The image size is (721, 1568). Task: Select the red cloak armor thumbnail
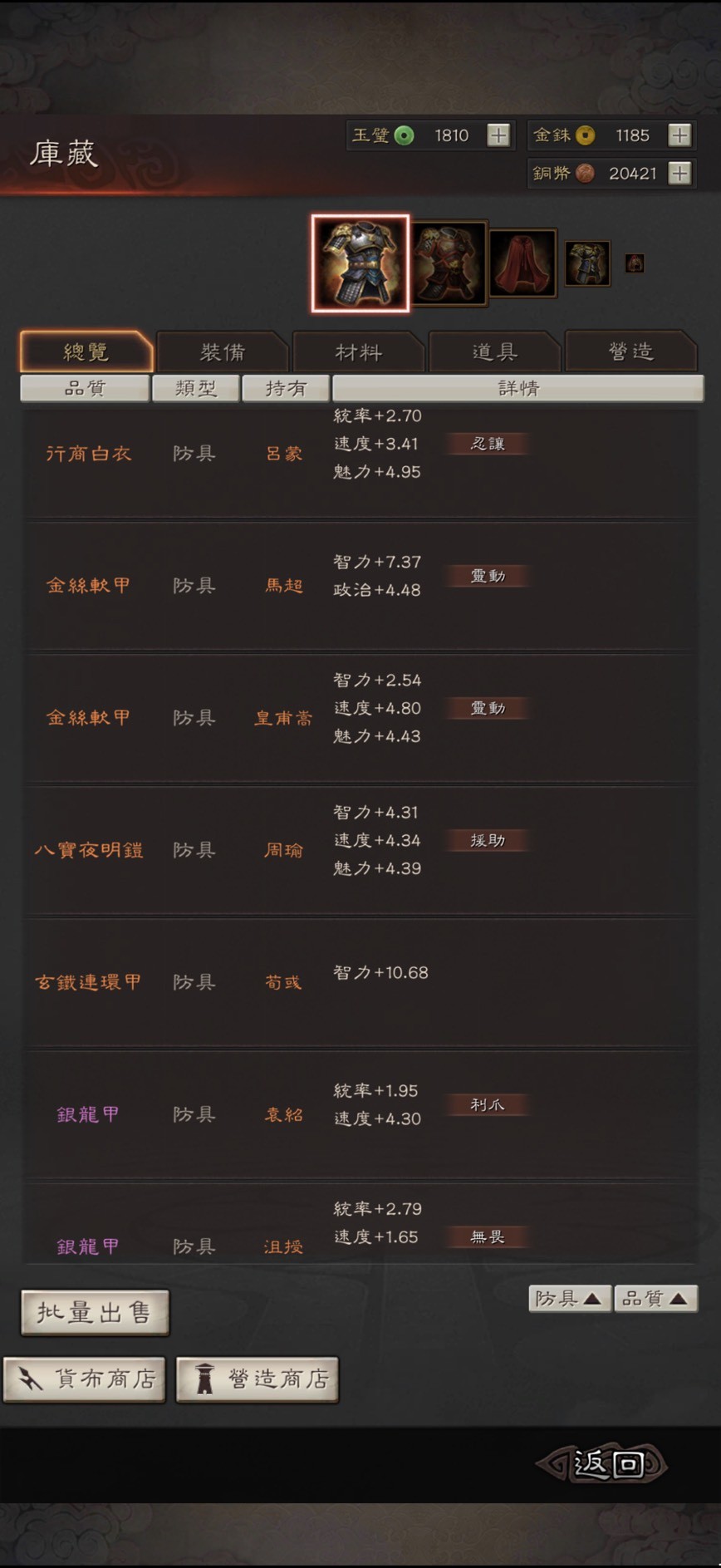coord(522,263)
